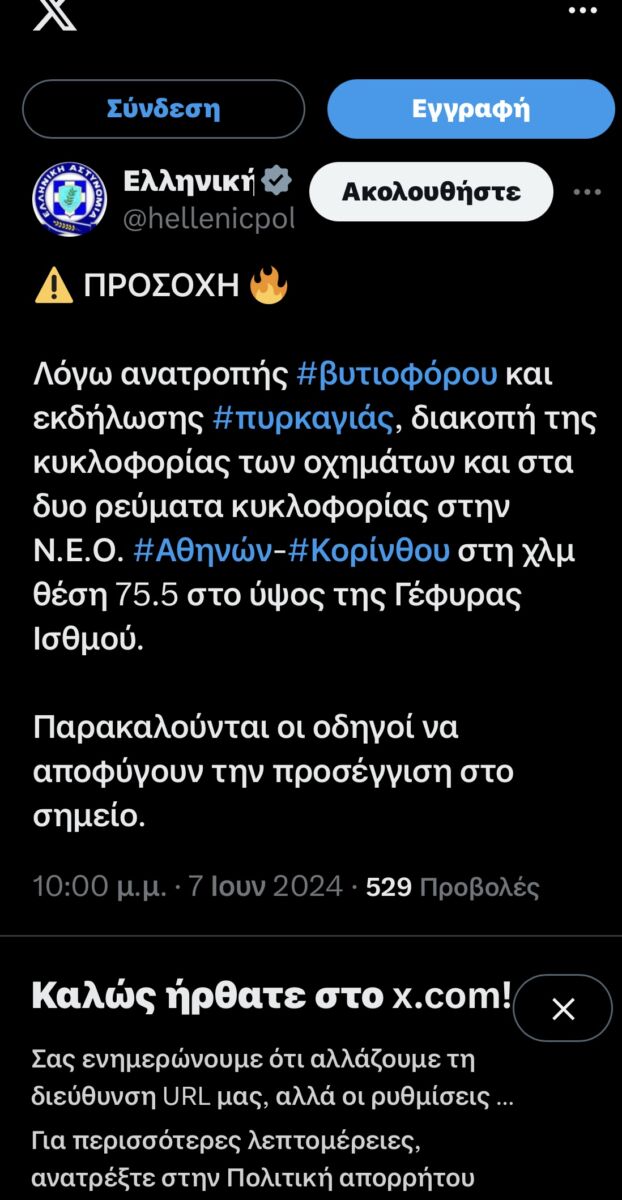Tap the Σύνδεση login button
The image size is (622, 1200).
click(163, 109)
